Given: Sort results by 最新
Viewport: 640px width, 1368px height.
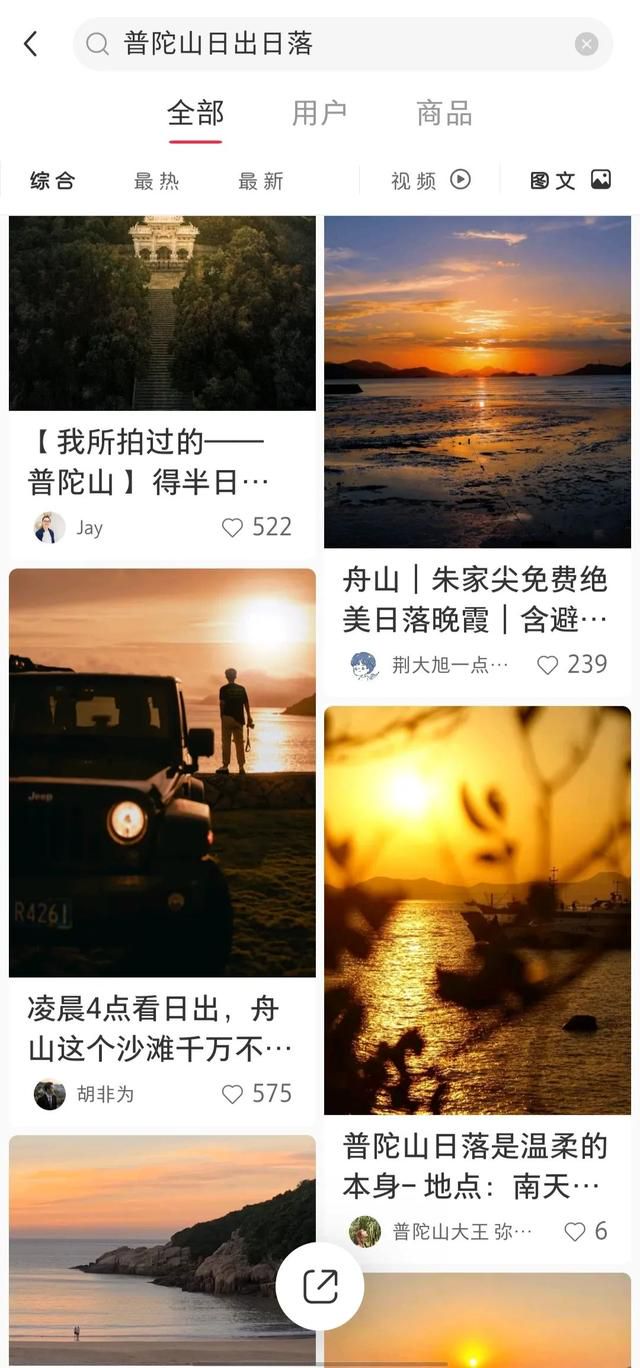Looking at the screenshot, I should [x=261, y=181].
